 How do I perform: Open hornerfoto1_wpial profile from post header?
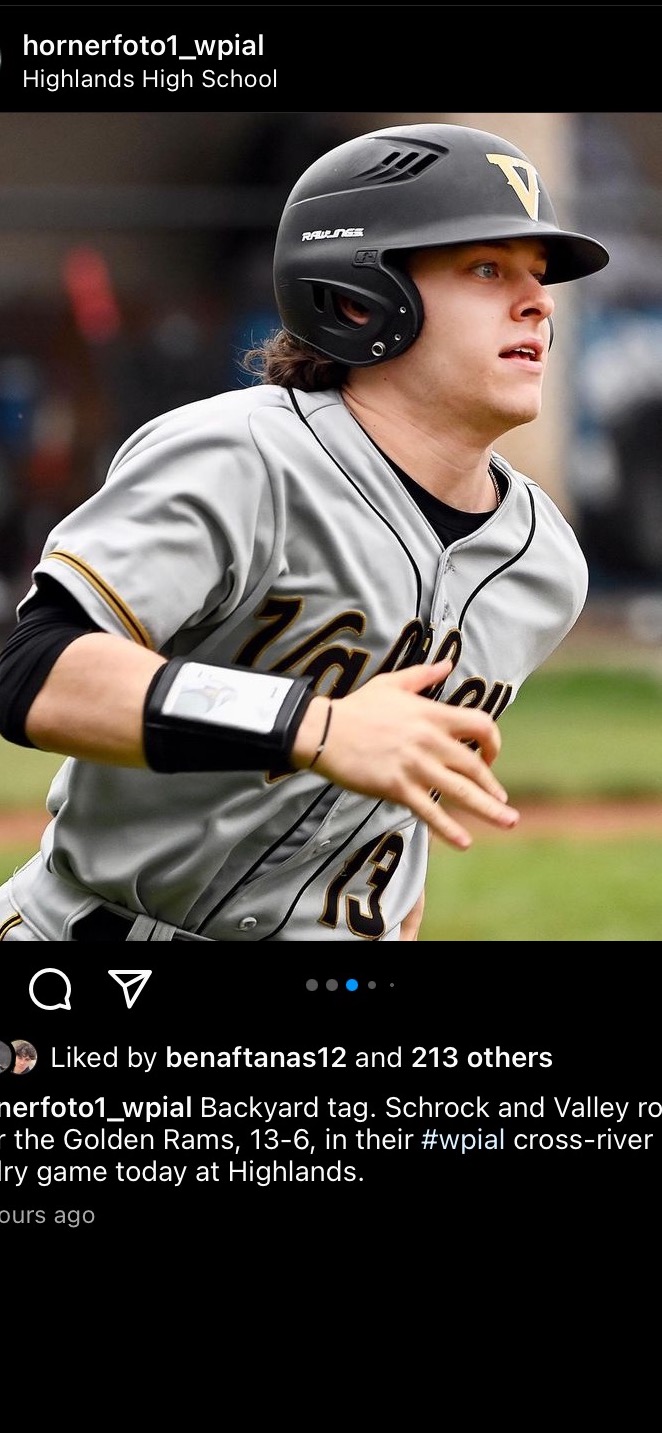coord(143,45)
